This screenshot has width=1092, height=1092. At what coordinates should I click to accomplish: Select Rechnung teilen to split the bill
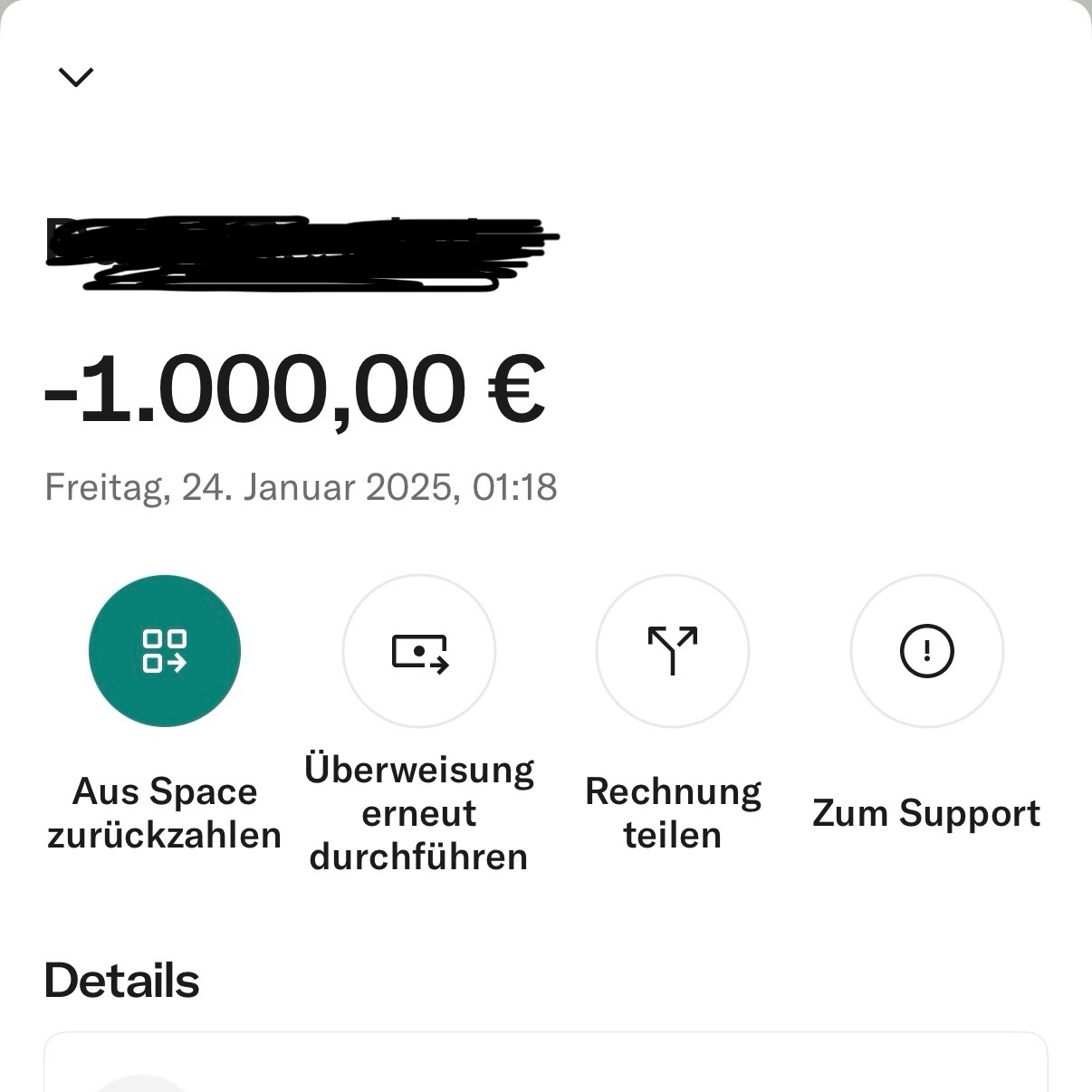click(x=673, y=651)
